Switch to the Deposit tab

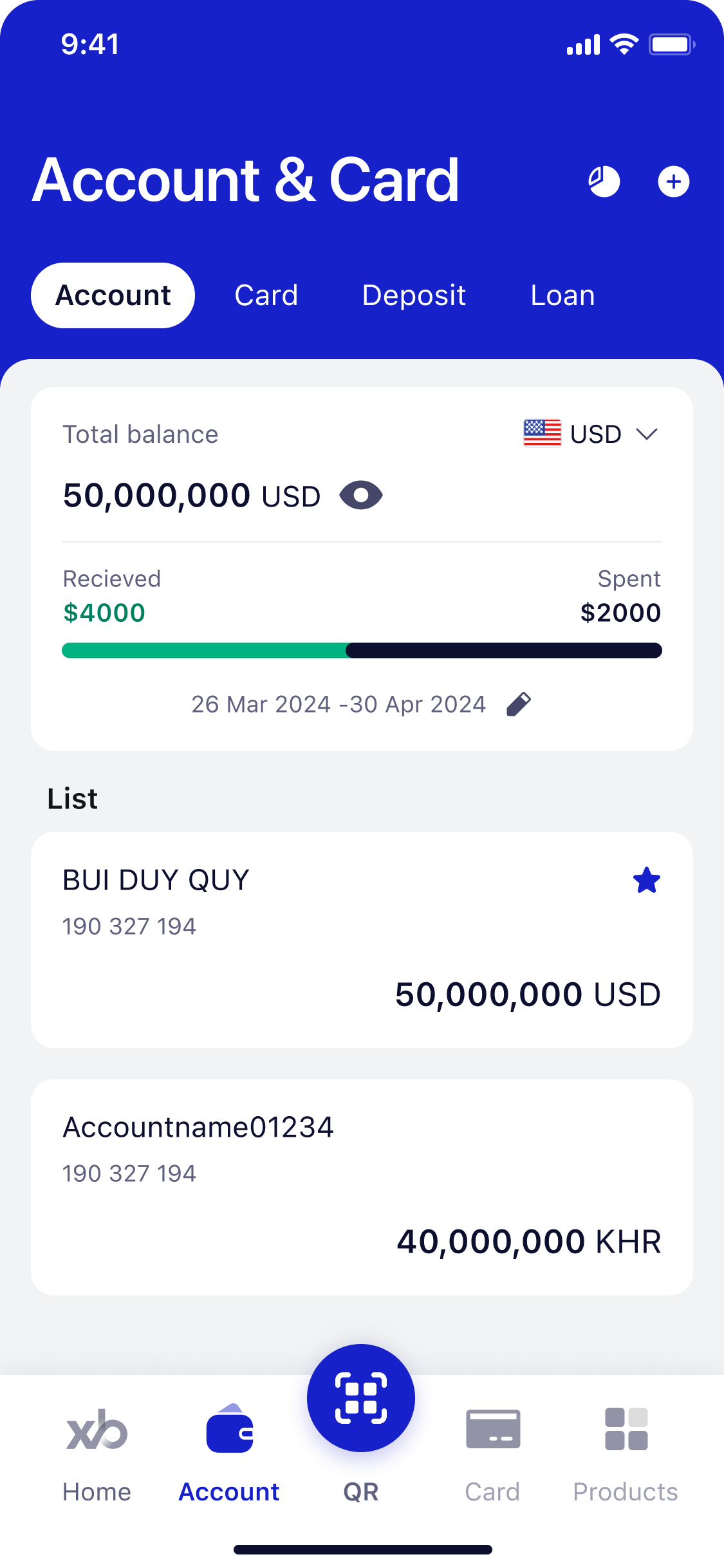414,295
